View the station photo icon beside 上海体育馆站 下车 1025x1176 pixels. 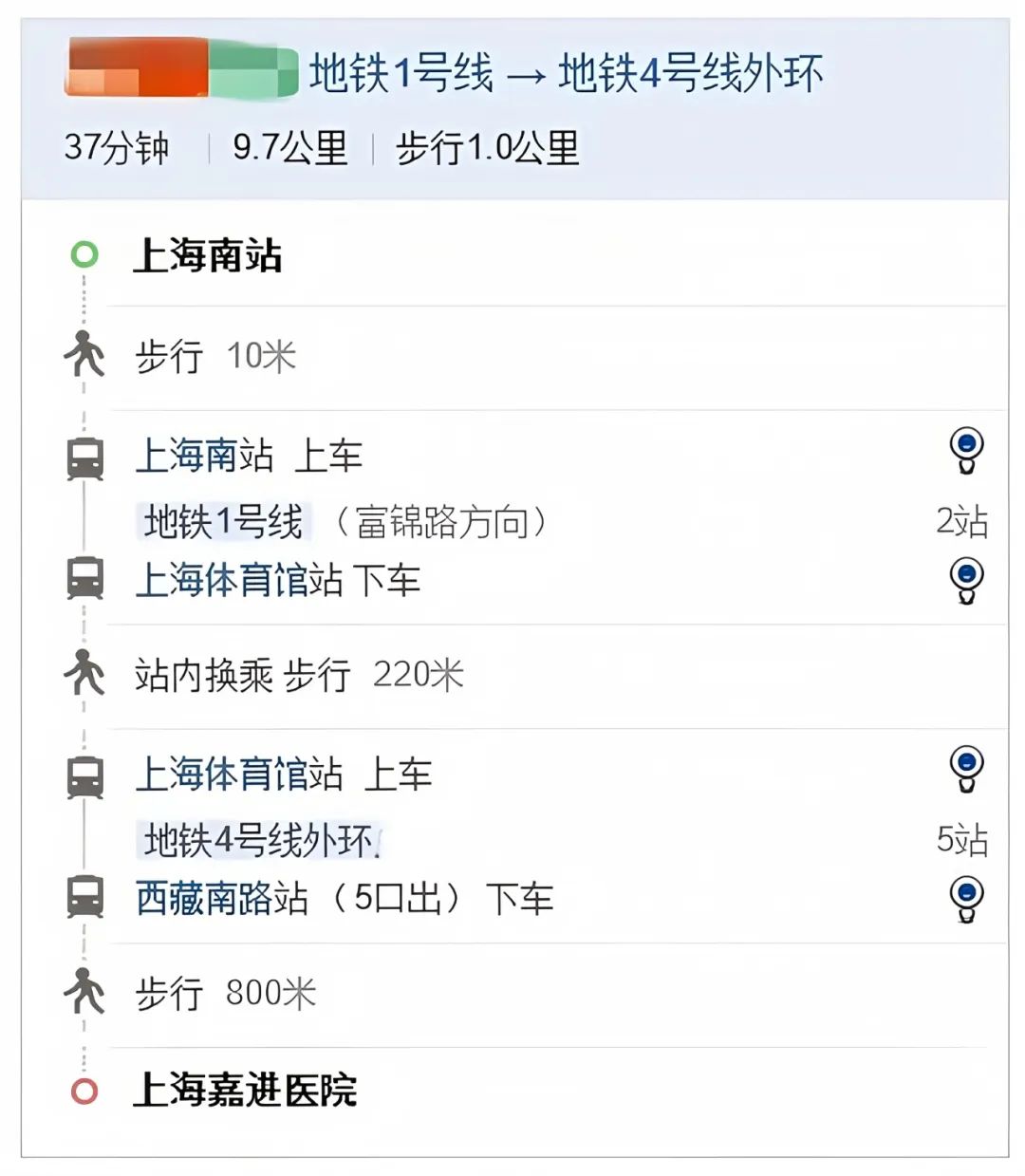pyautogui.click(x=966, y=580)
